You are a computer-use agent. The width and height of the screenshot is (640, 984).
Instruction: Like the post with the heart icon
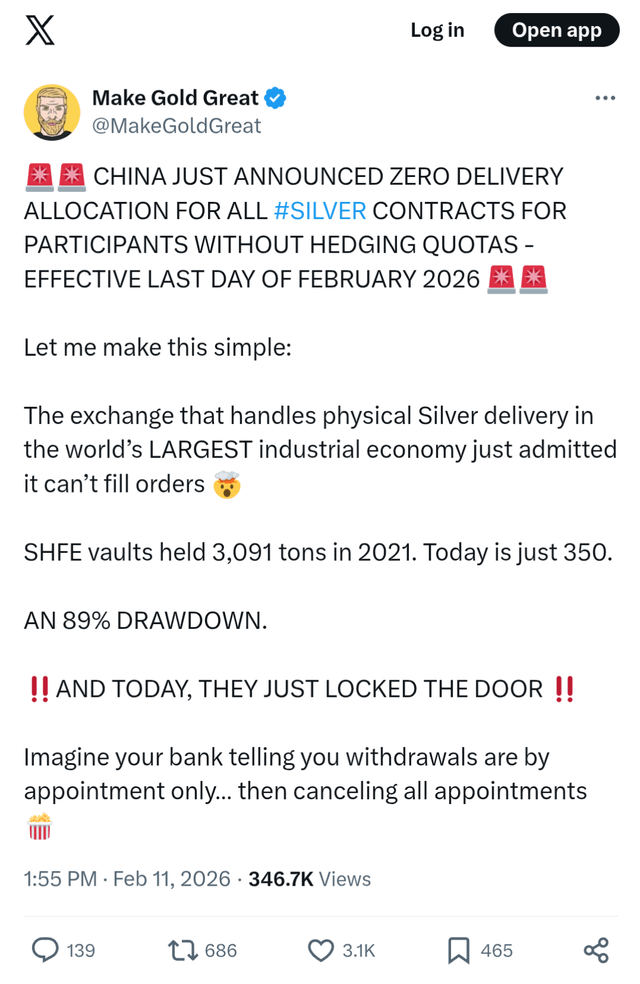(x=320, y=949)
